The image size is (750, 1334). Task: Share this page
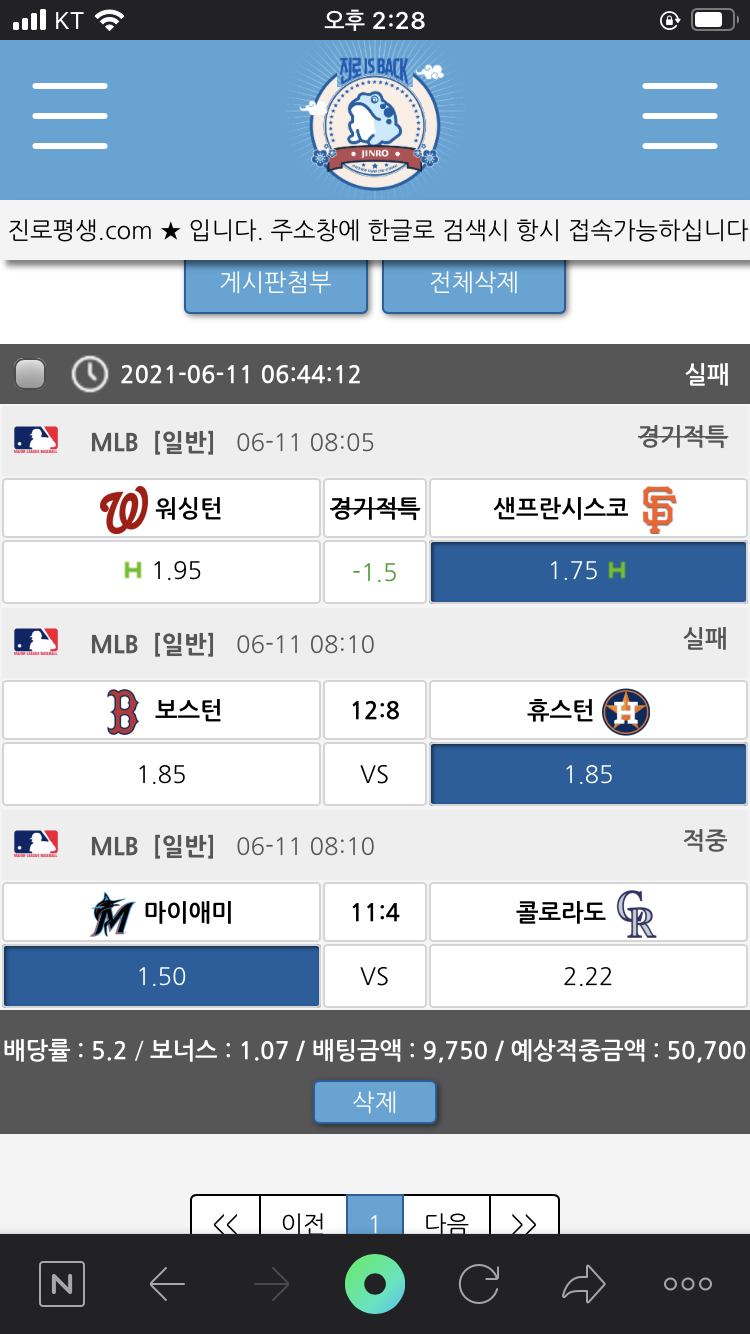(x=584, y=1284)
